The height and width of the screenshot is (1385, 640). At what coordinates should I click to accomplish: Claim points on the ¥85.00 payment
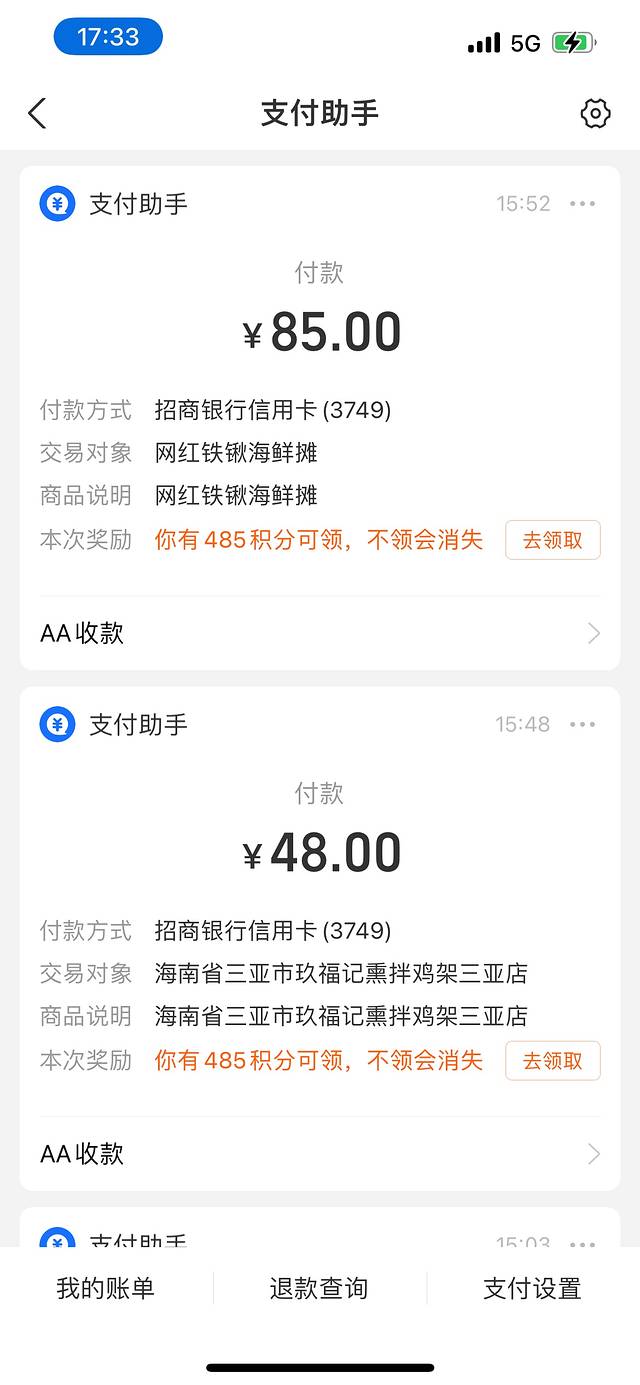tap(552, 540)
